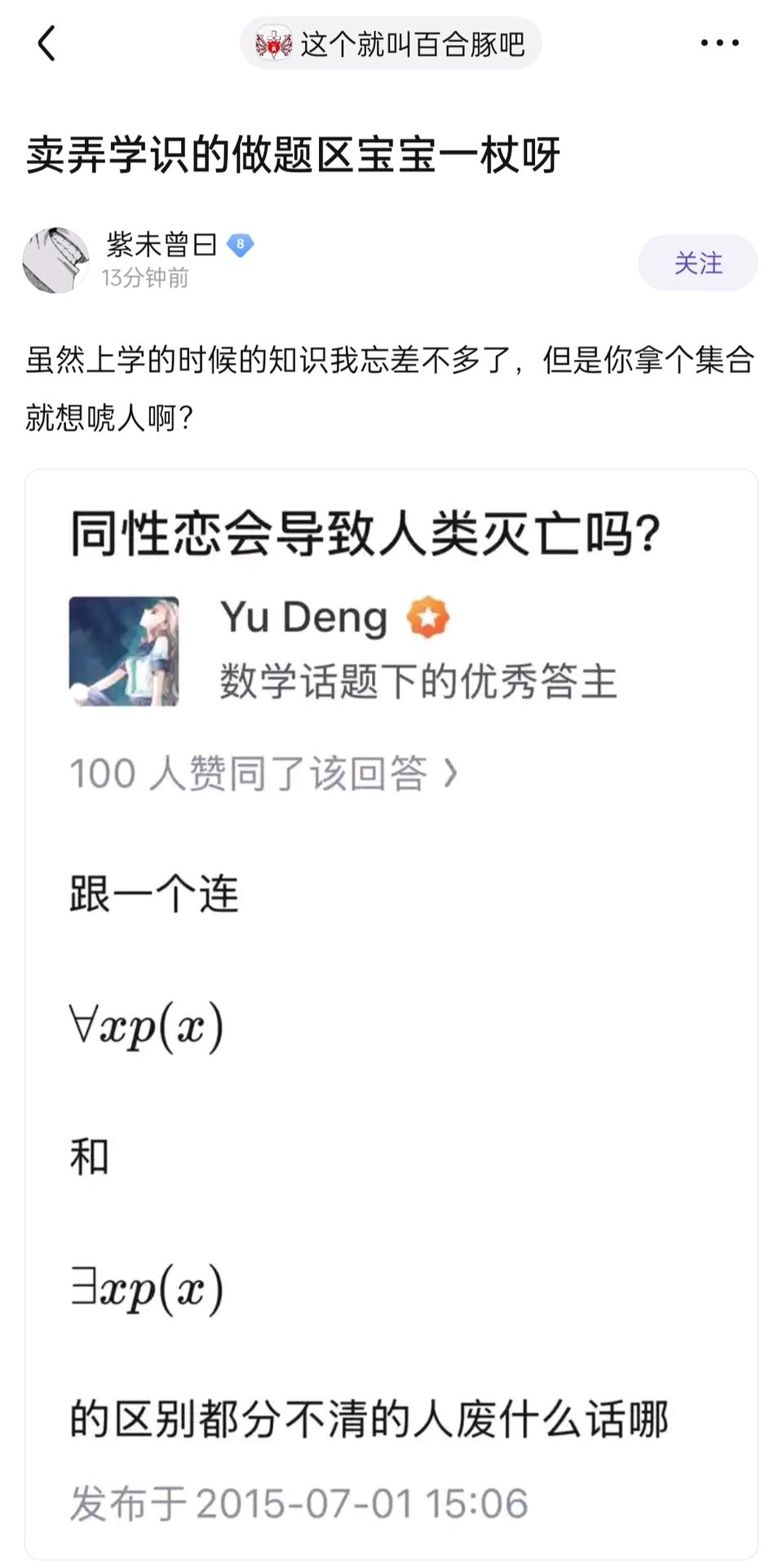The height and width of the screenshot is (1568, 783).
Task: Open the three-dot overflow menu
Action: [719, 43]
